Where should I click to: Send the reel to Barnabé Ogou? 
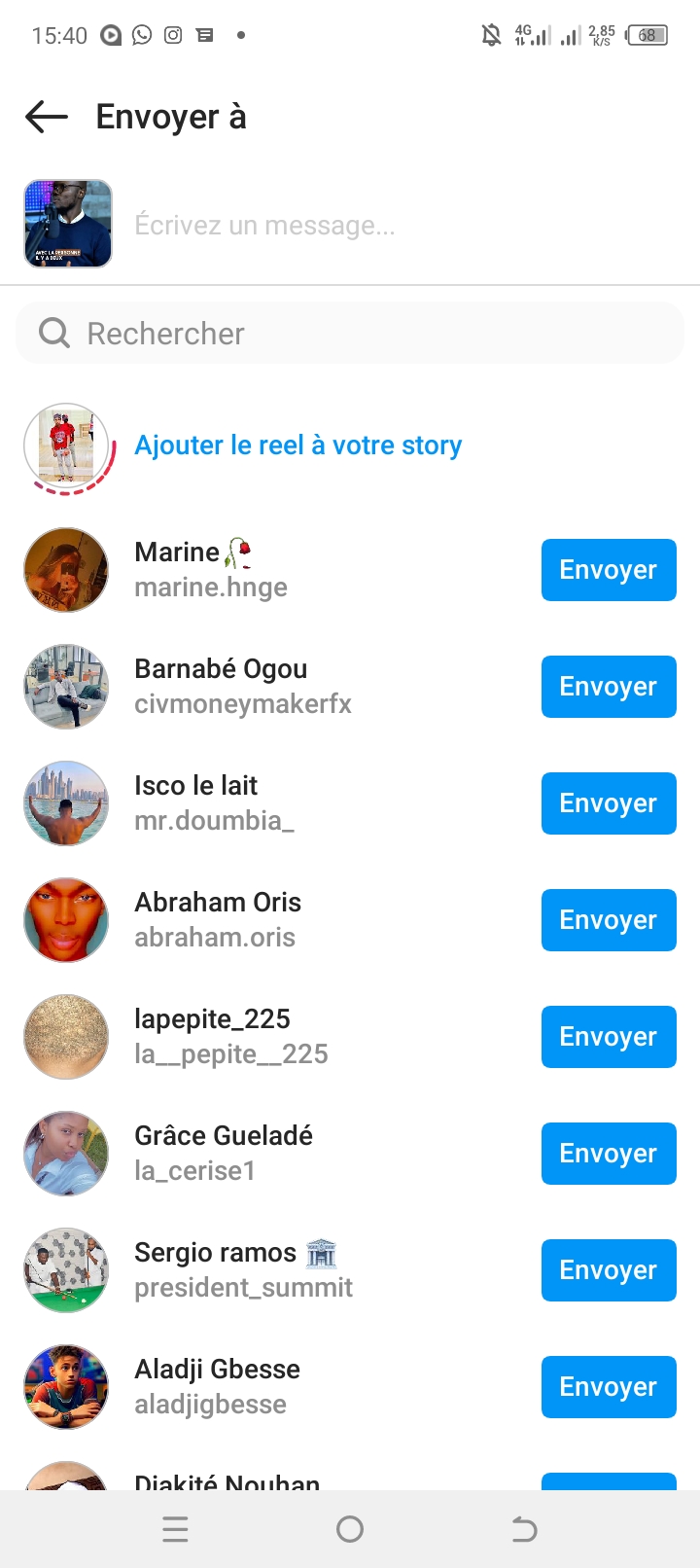pos(608,687)
